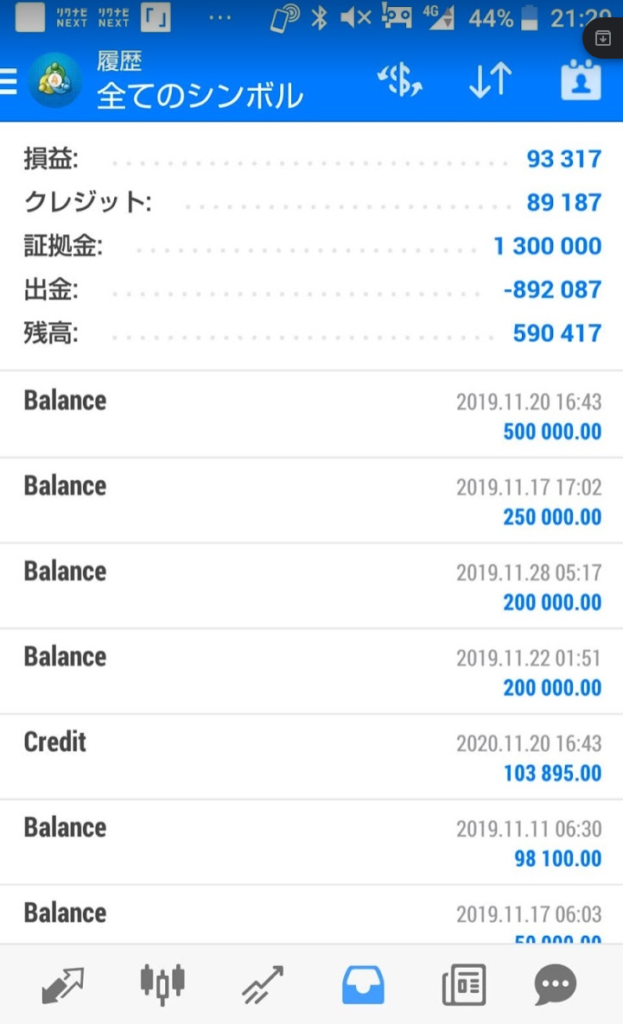
Task: Open the Chat messages tab
Action: pyautogui.click(x=555, y=984)
